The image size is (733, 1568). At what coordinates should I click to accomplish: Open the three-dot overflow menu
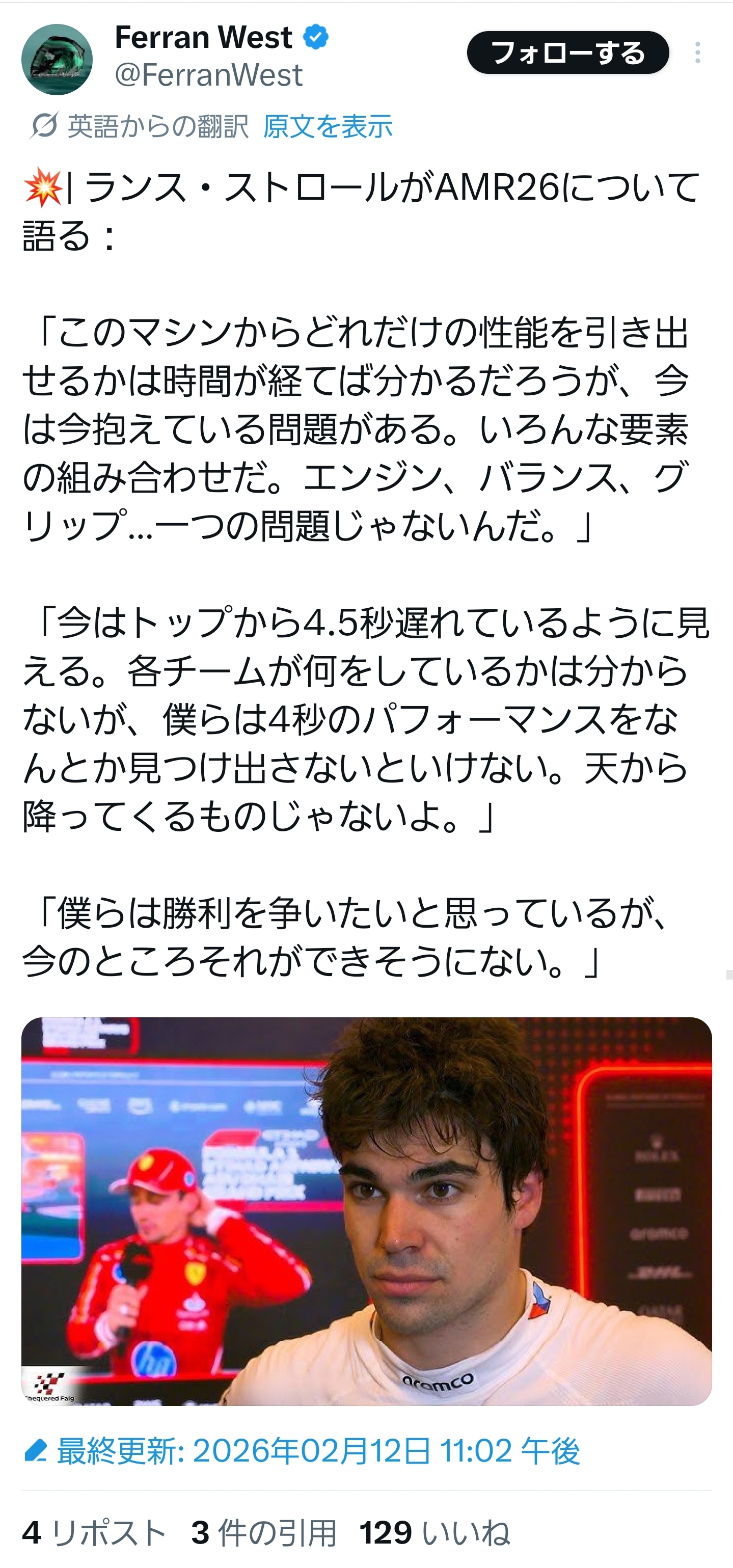click(697, 53)
